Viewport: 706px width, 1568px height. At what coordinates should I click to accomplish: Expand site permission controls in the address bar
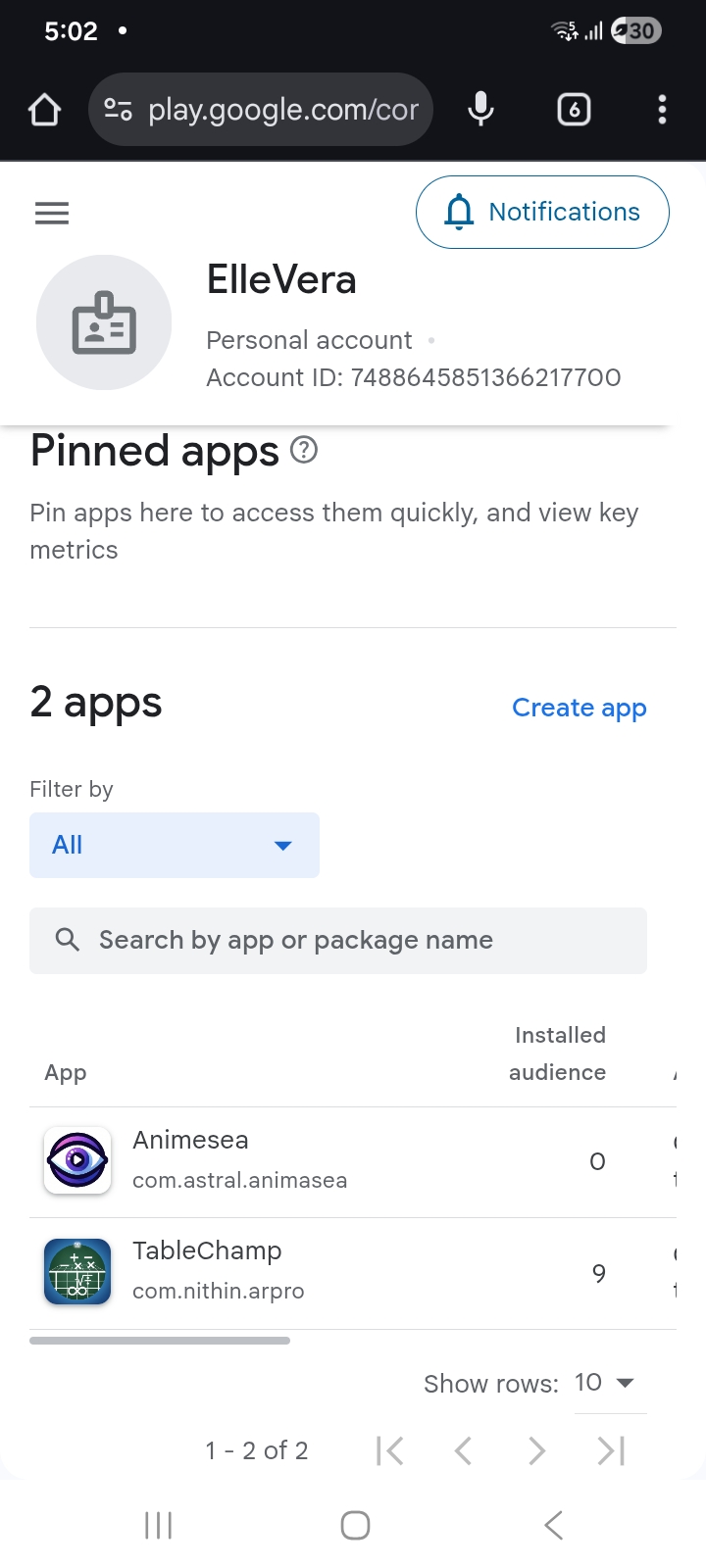[117, 109]
